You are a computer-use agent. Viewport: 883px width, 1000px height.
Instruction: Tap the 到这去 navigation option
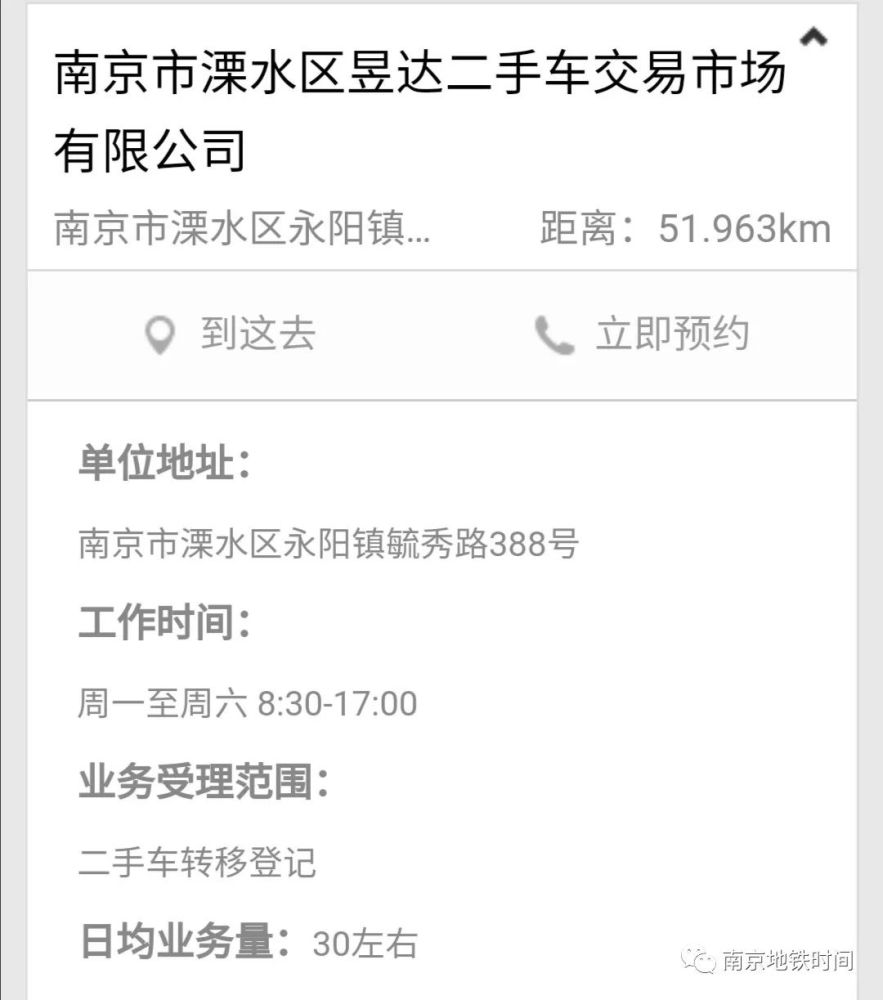click(x=254, y=335)
